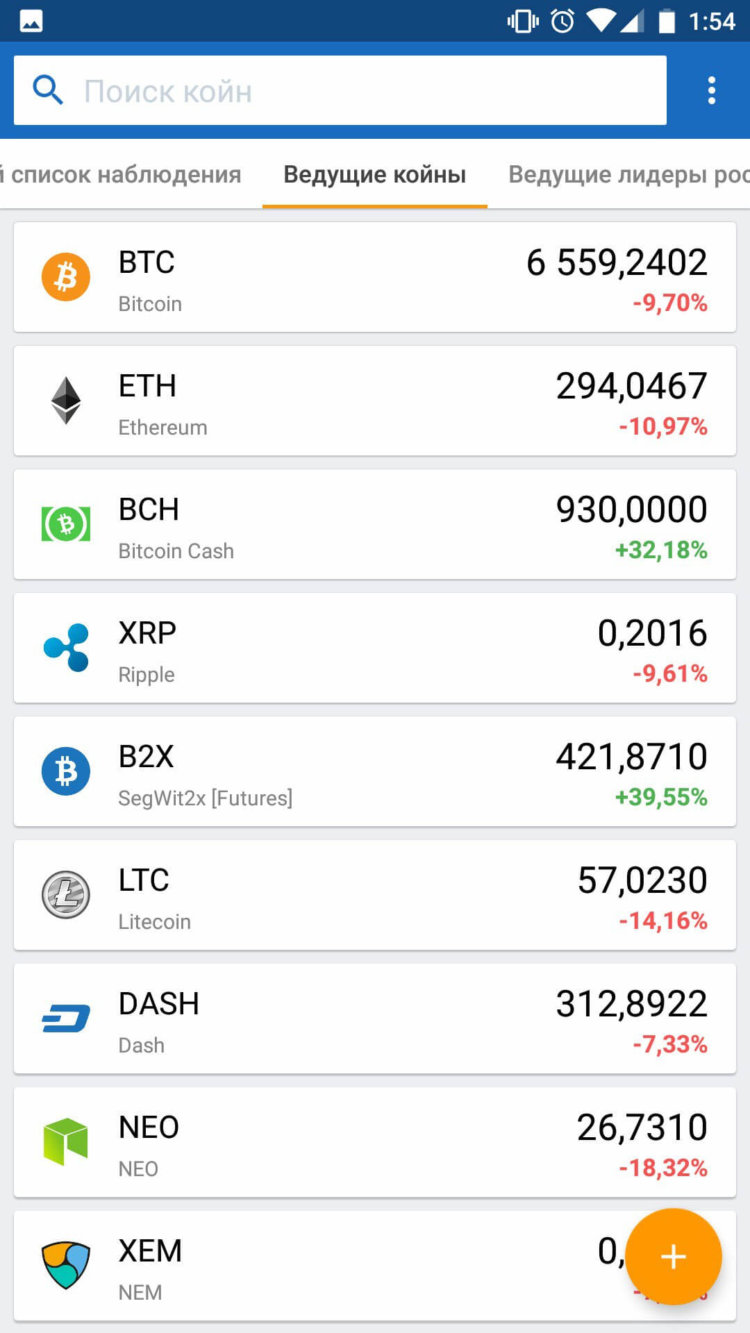The width and height of the screenshot is (750, 1333).
Task: Tap the NEM XEM coin icon
Action: pyautogui.click(x=65, y=1265)
